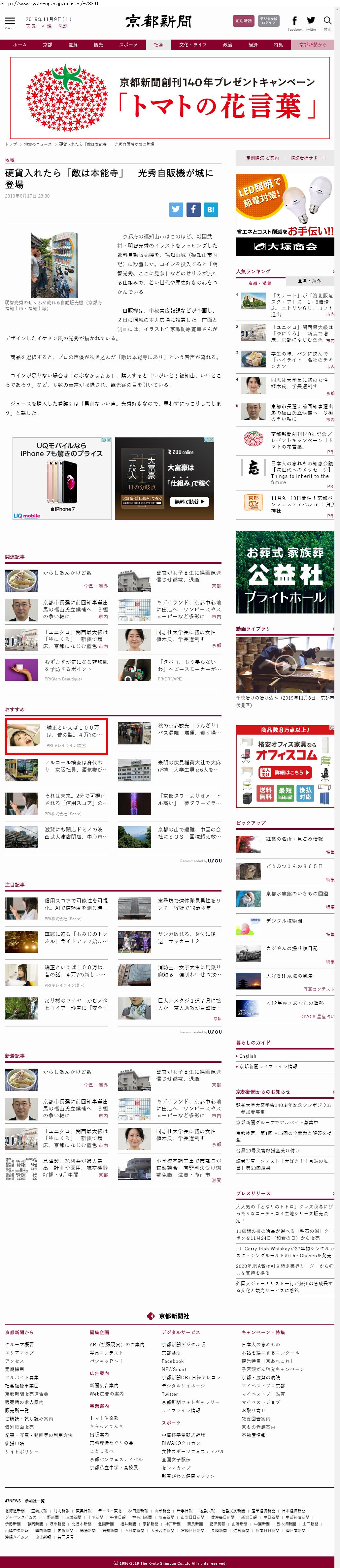This screenshot has height=1568, width=340.
Task: Play the 千枚漬けの漬け込み video
Action: click(x=284, y=665)
